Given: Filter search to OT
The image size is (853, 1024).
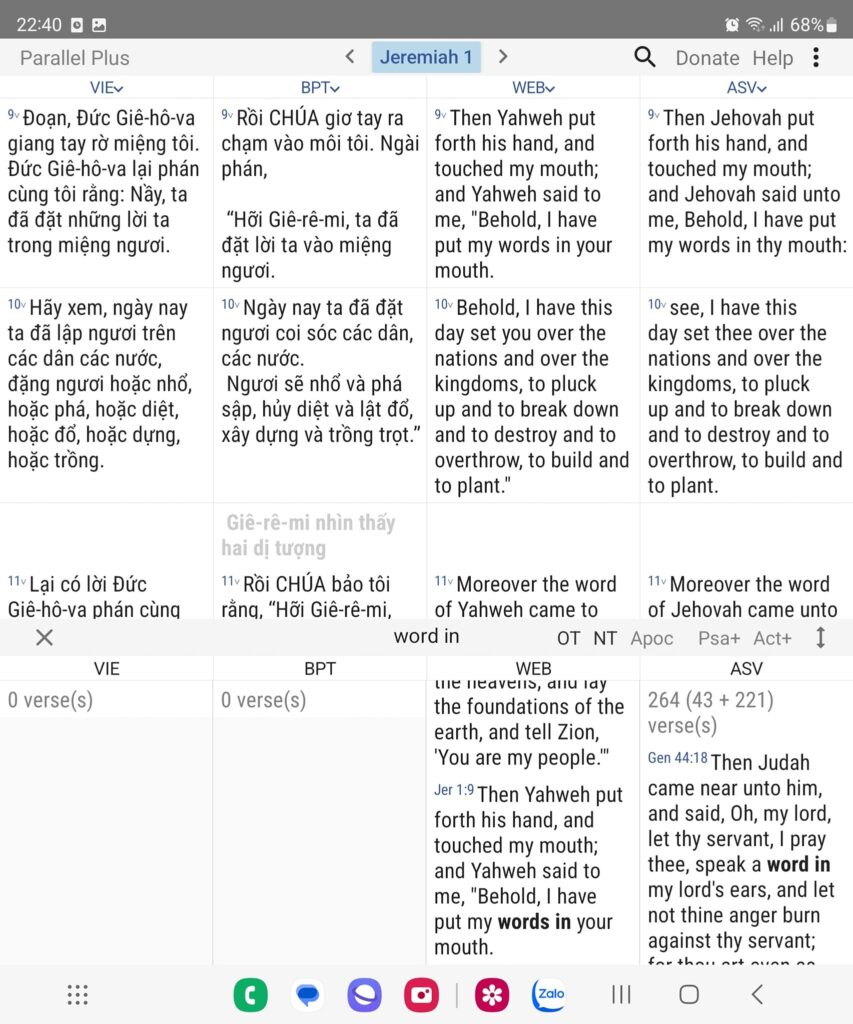Looking at the screenshot, I should (x=568, y=638).
